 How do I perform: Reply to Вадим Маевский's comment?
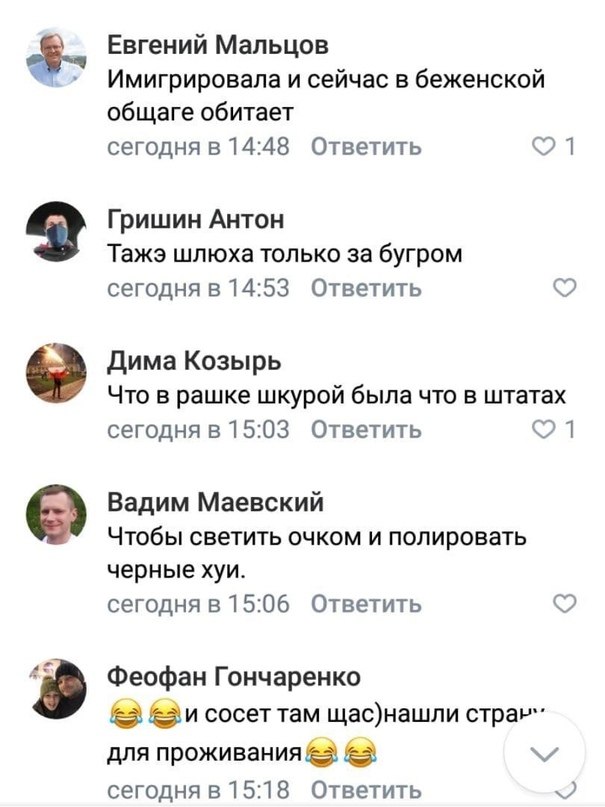click(366, 604)
